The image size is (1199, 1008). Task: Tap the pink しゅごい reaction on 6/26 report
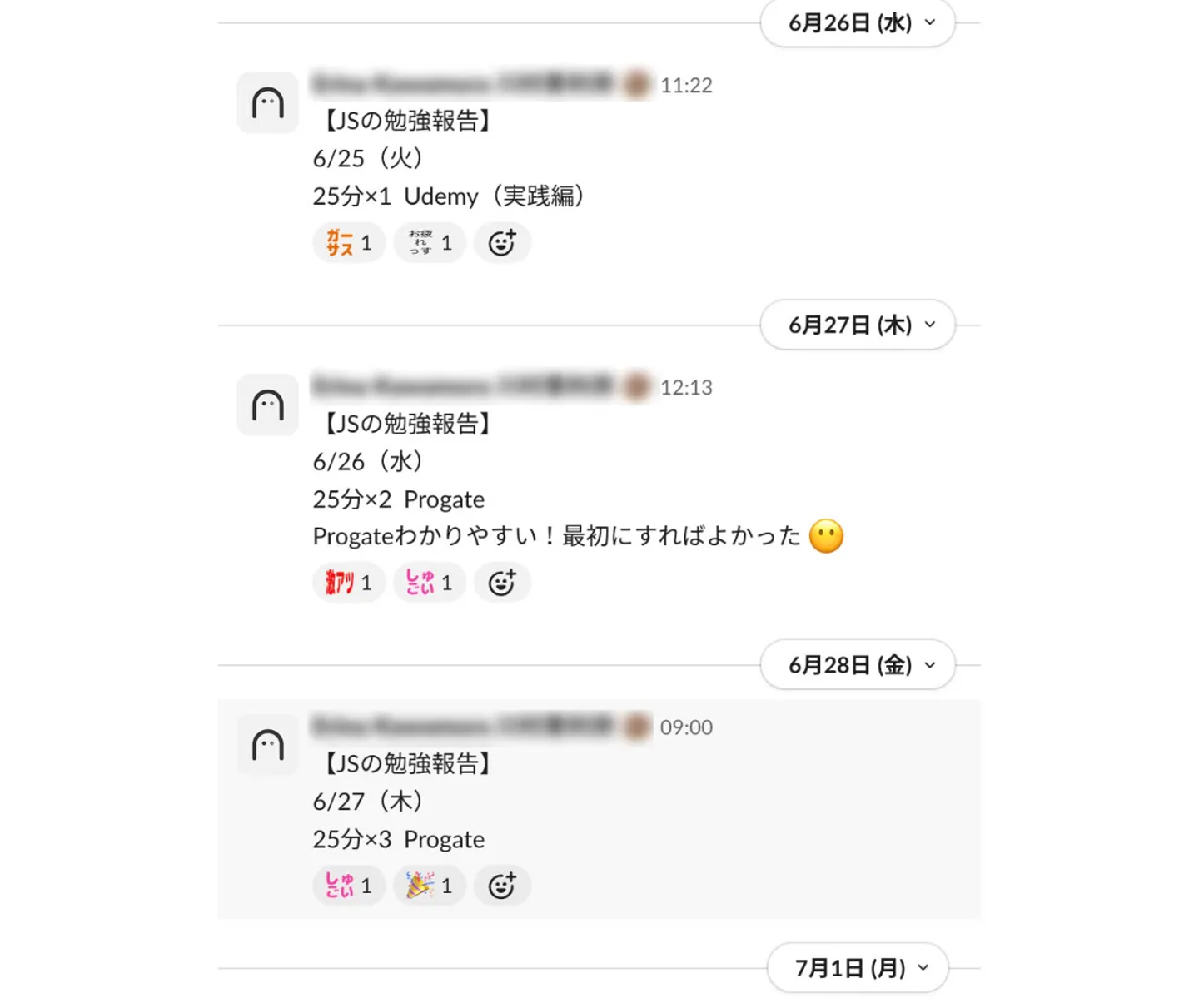pyautogui.click(x=430, y=583)
